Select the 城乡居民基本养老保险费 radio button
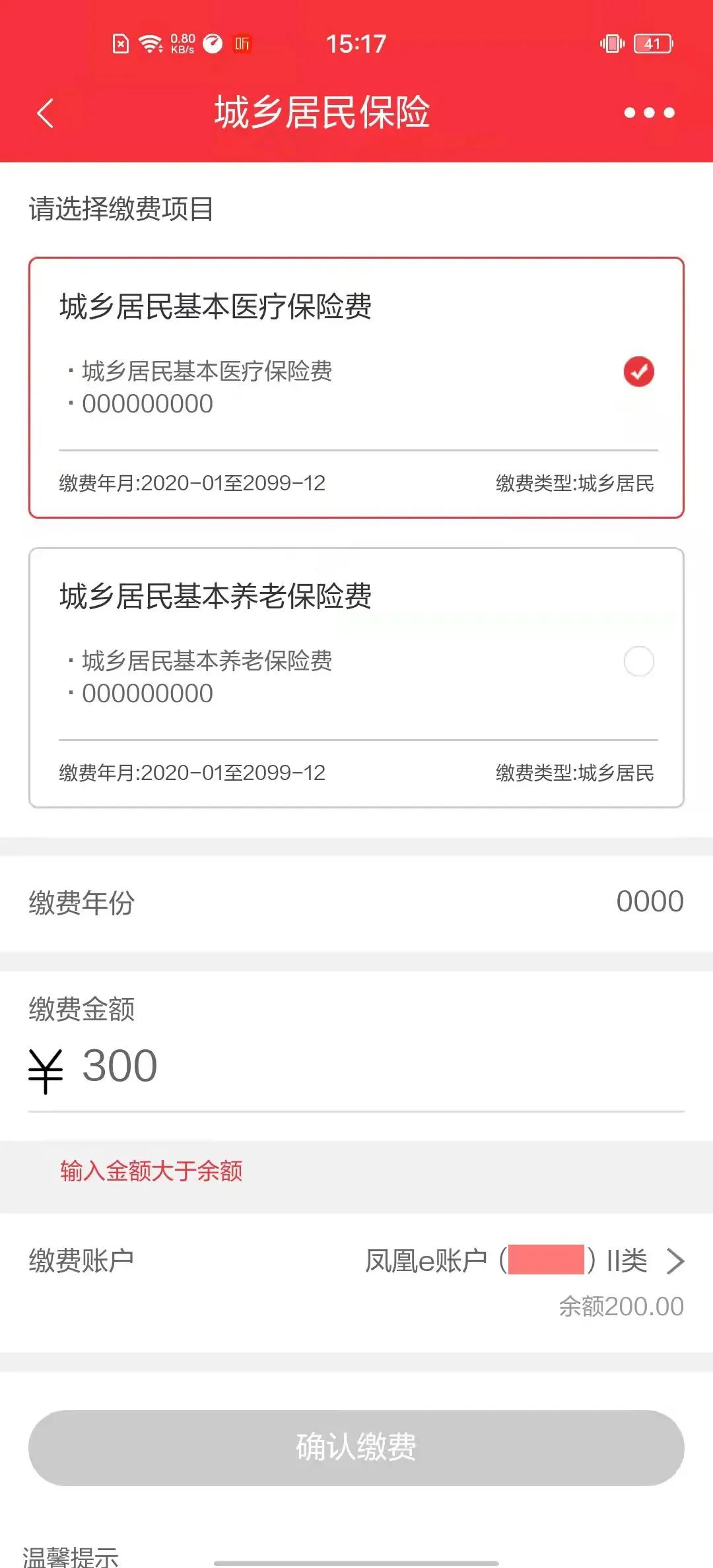 638,661
